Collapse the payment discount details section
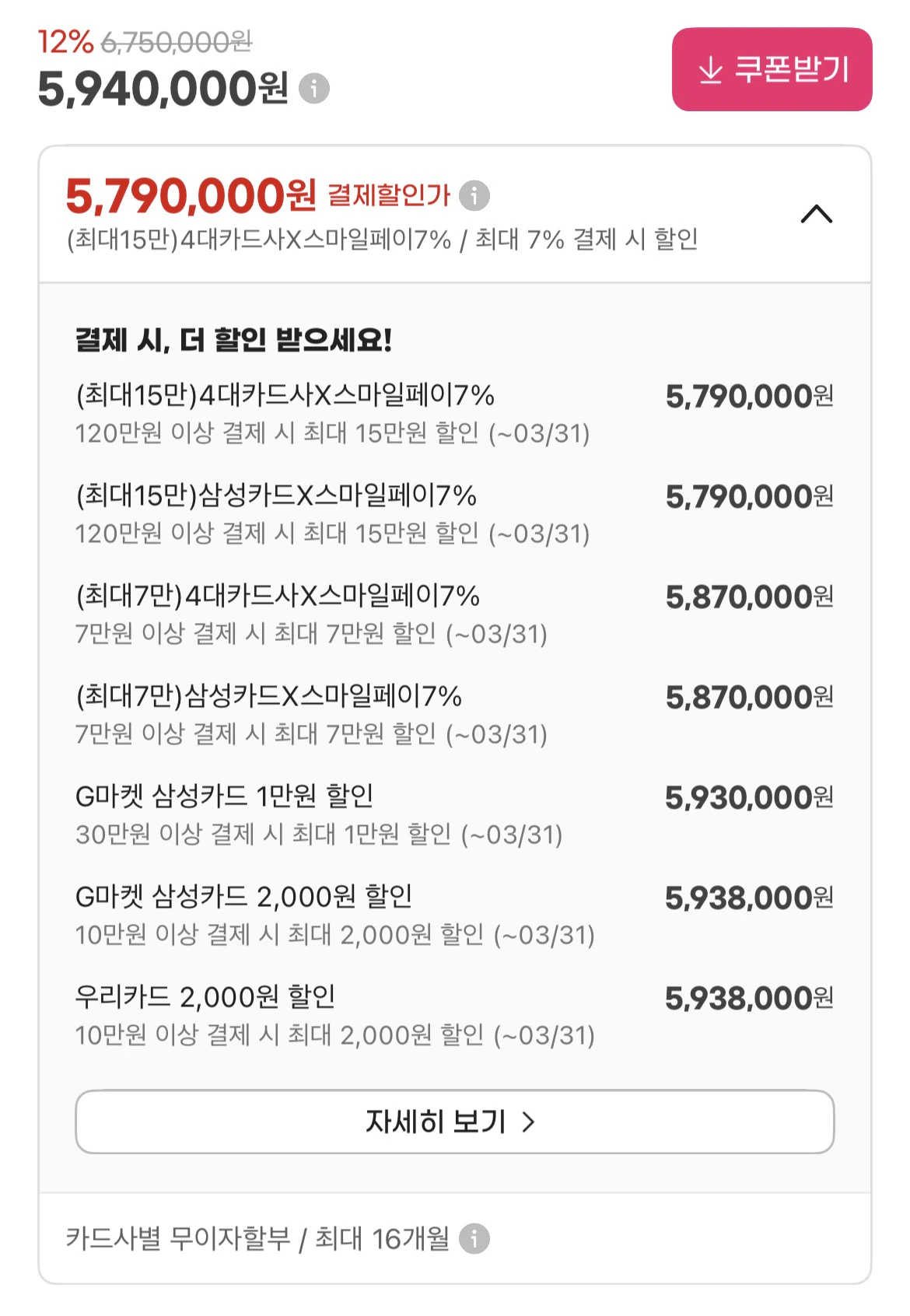The width and height of the screenshot is (910, 1316). tap(816, 213)
